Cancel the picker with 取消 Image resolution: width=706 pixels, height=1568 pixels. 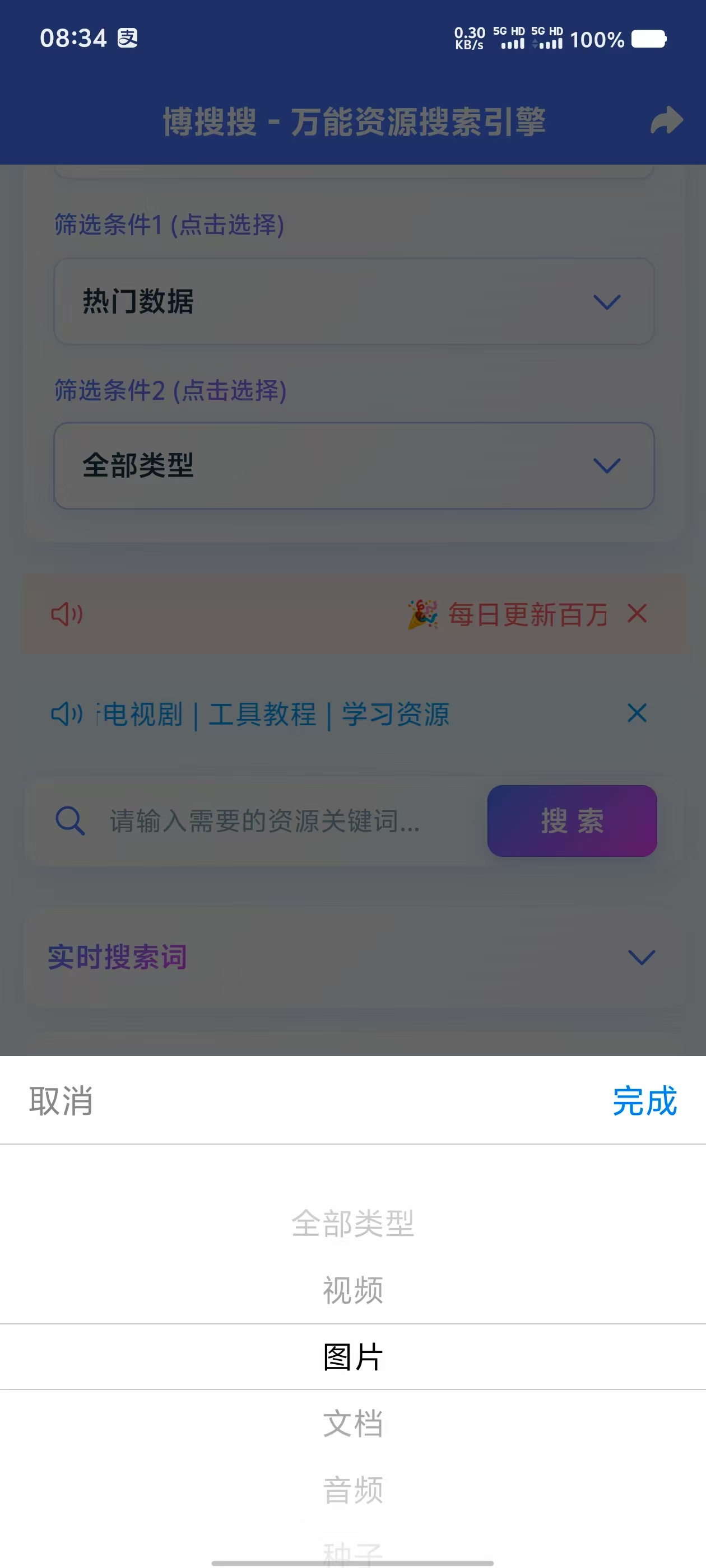tap(61, 1102)
